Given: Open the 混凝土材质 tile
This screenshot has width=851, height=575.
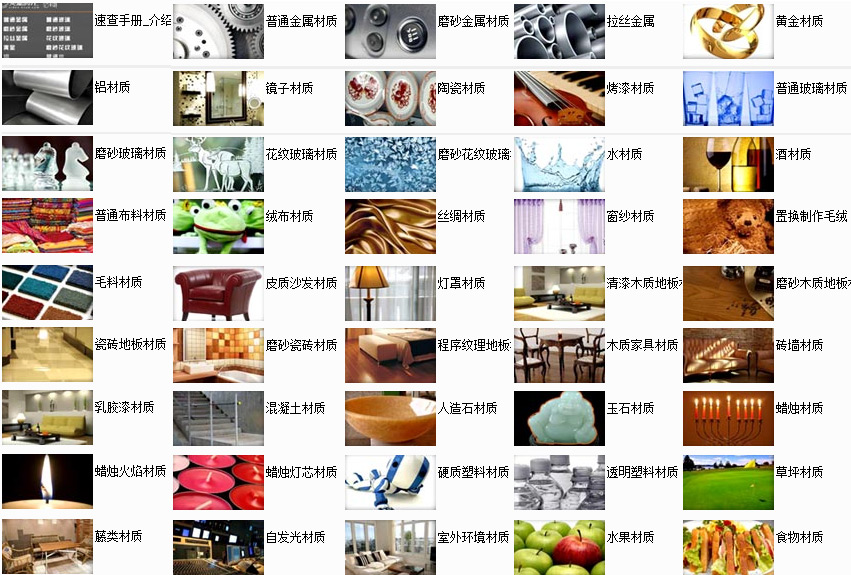Looking at the screenshot, I should [218, 418].
